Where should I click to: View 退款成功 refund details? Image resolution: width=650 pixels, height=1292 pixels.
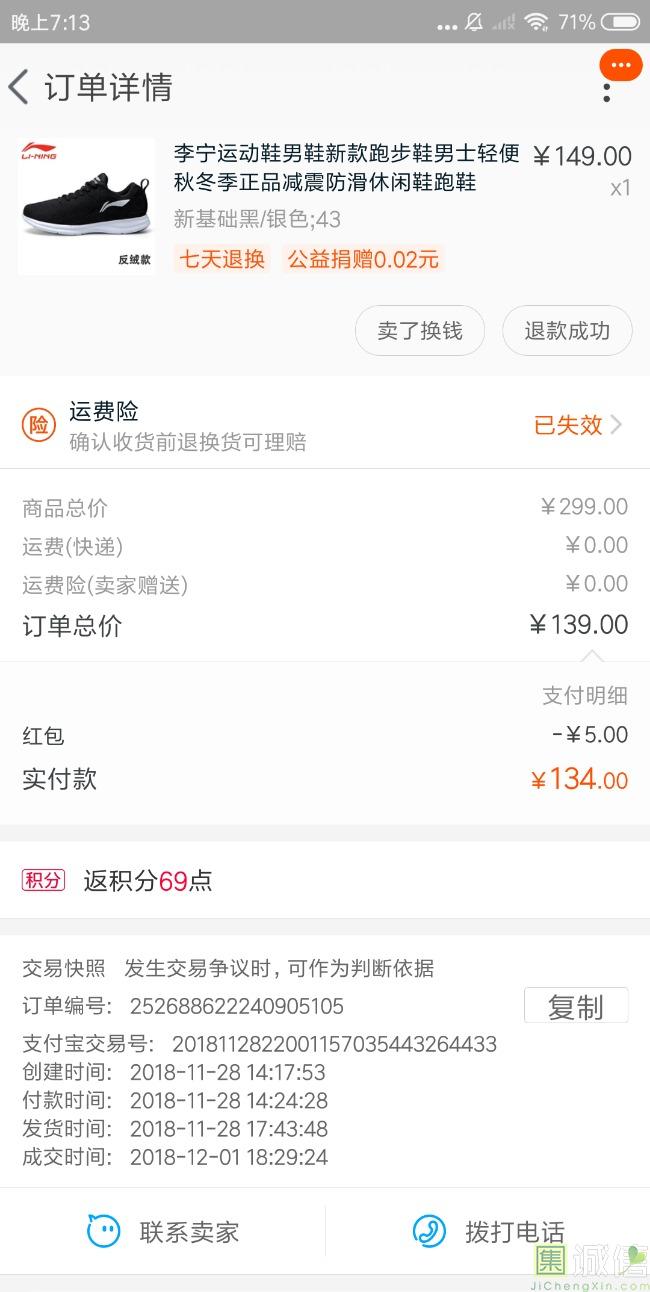[567, 331]
